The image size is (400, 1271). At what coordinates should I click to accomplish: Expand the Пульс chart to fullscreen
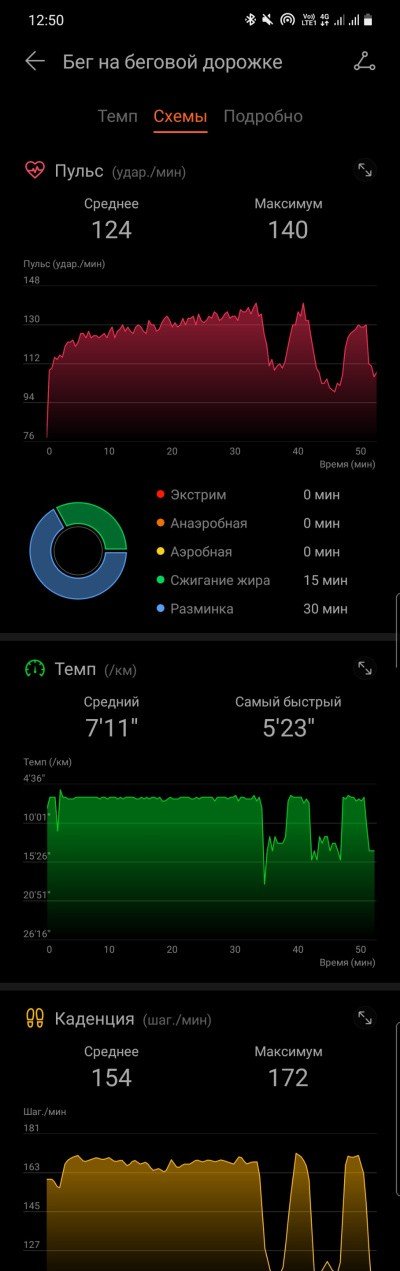pos(365,170)
